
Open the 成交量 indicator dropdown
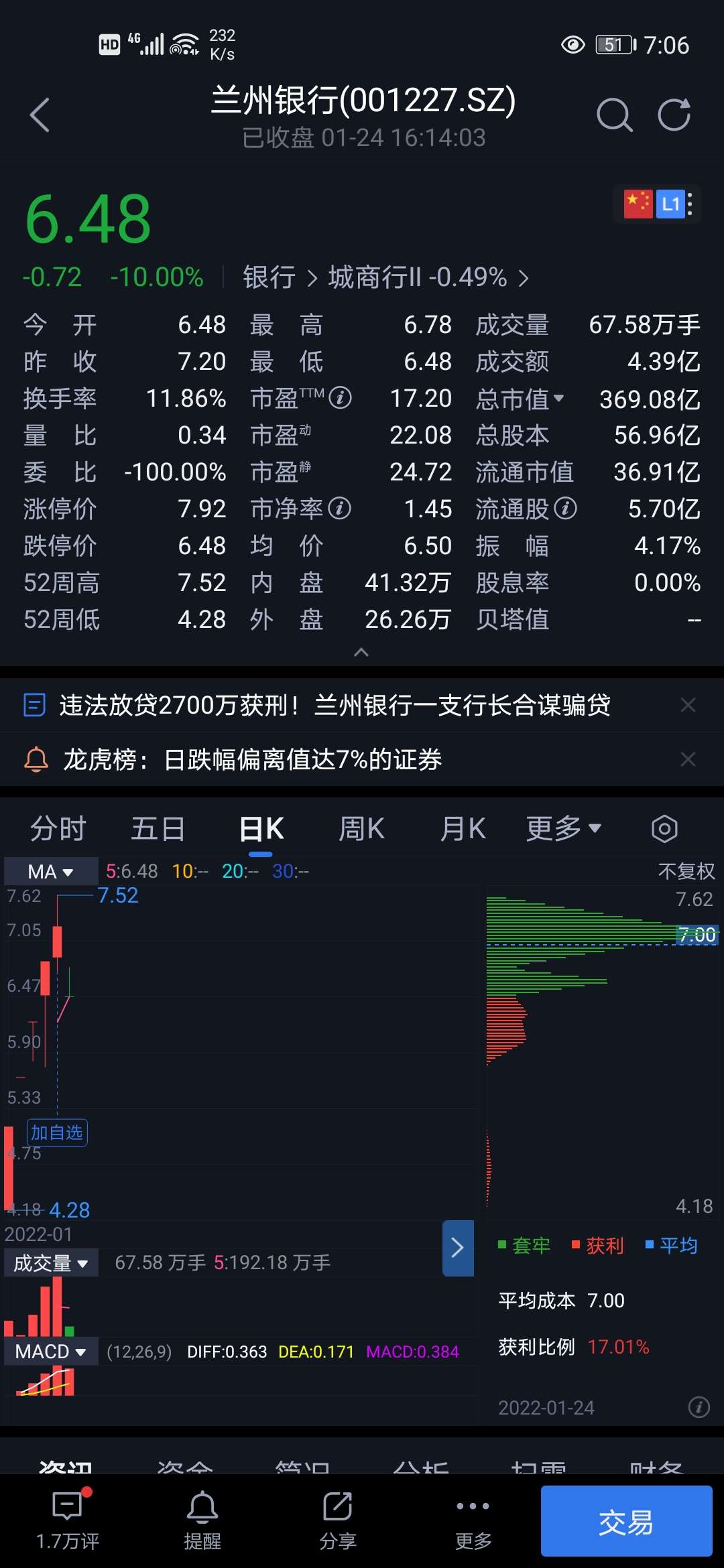[x=50, y=1262]
